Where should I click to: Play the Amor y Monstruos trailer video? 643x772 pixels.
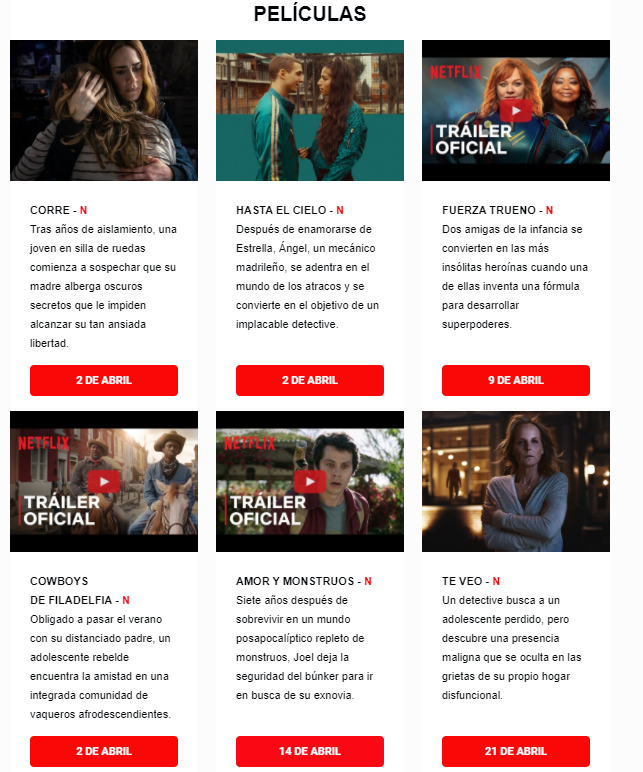(310, 481)
